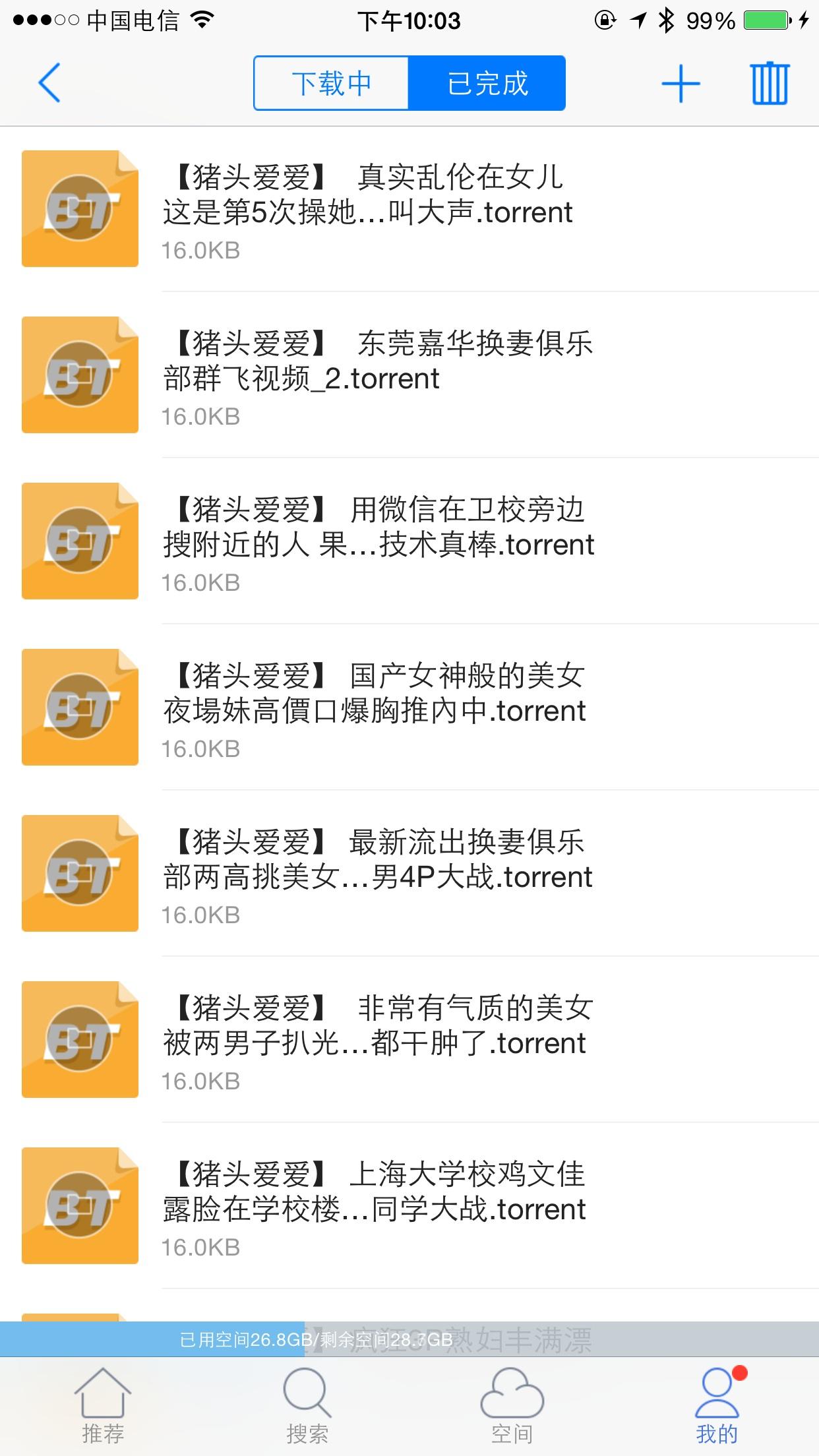
Task: Go back using the top-left arrow
Action: 49,83
